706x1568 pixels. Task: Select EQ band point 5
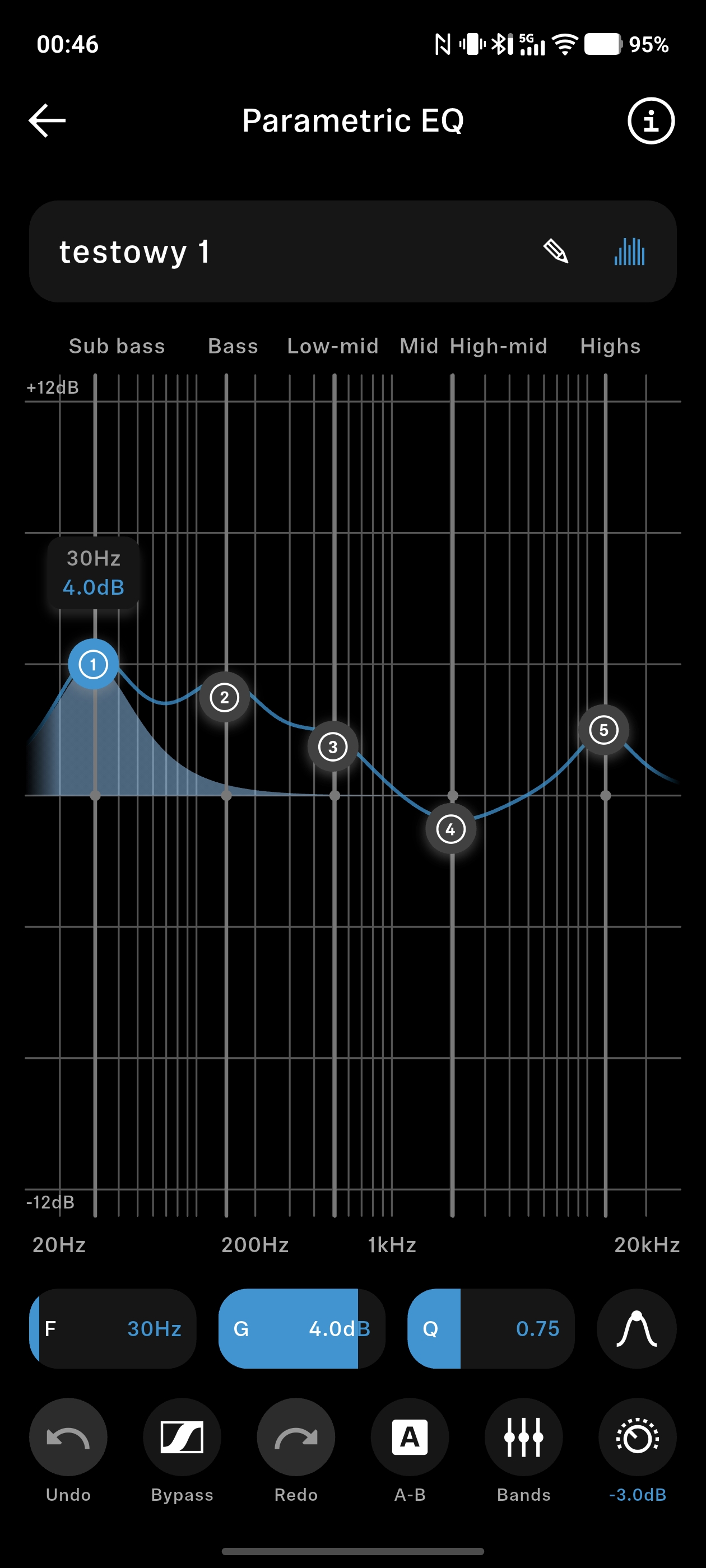(x=603, y=729)
